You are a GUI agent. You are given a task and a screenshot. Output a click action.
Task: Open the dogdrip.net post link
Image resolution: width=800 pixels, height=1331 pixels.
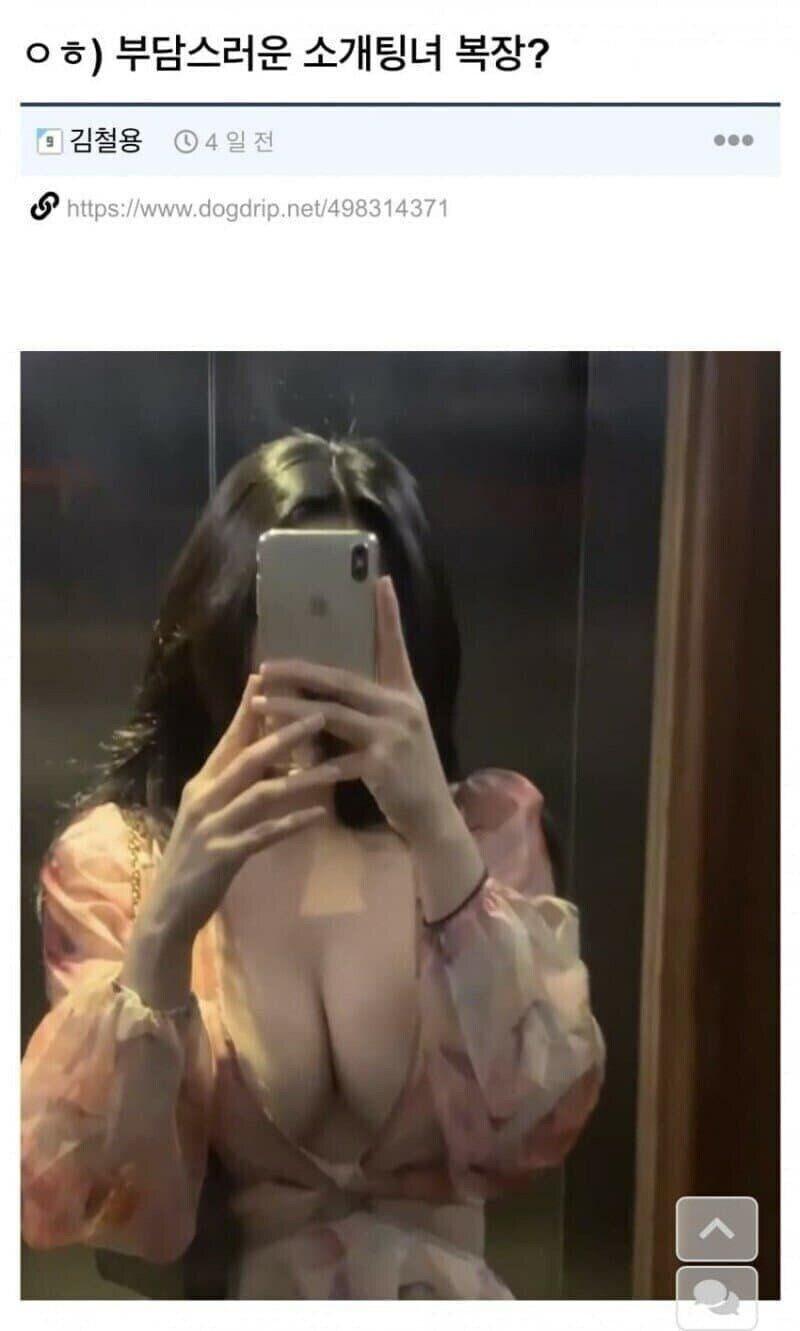click(257, 208)
